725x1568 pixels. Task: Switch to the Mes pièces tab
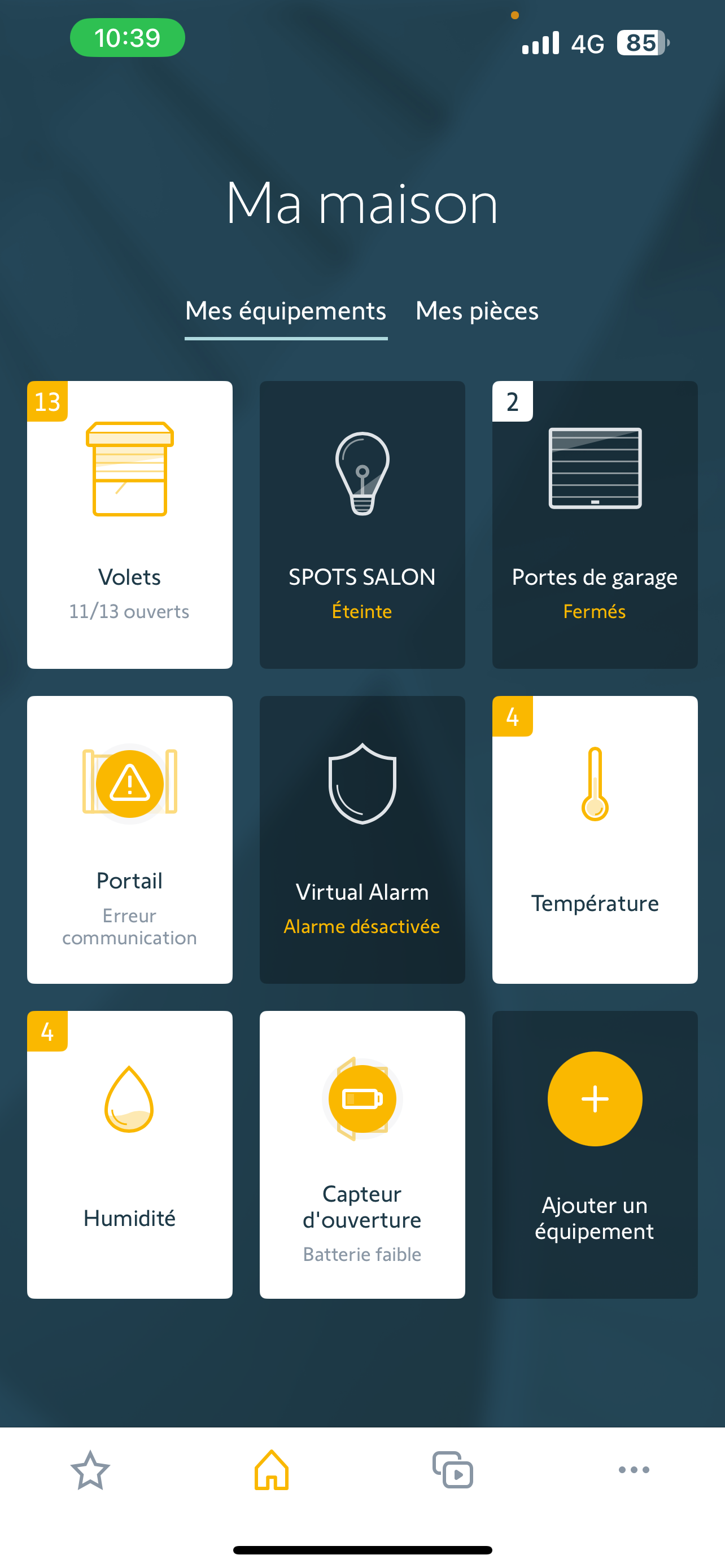(x=477, y=311)
